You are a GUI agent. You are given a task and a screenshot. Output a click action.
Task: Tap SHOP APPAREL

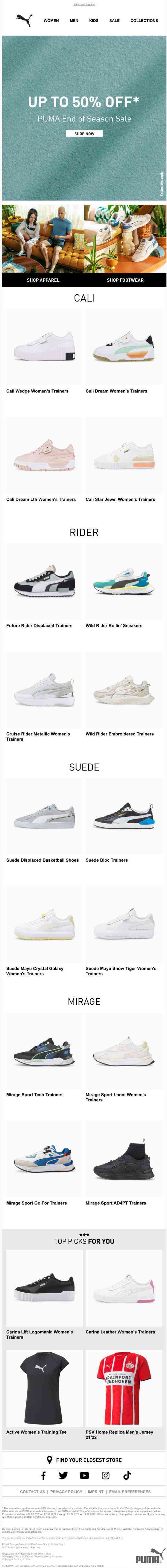[x=43, y=280]
